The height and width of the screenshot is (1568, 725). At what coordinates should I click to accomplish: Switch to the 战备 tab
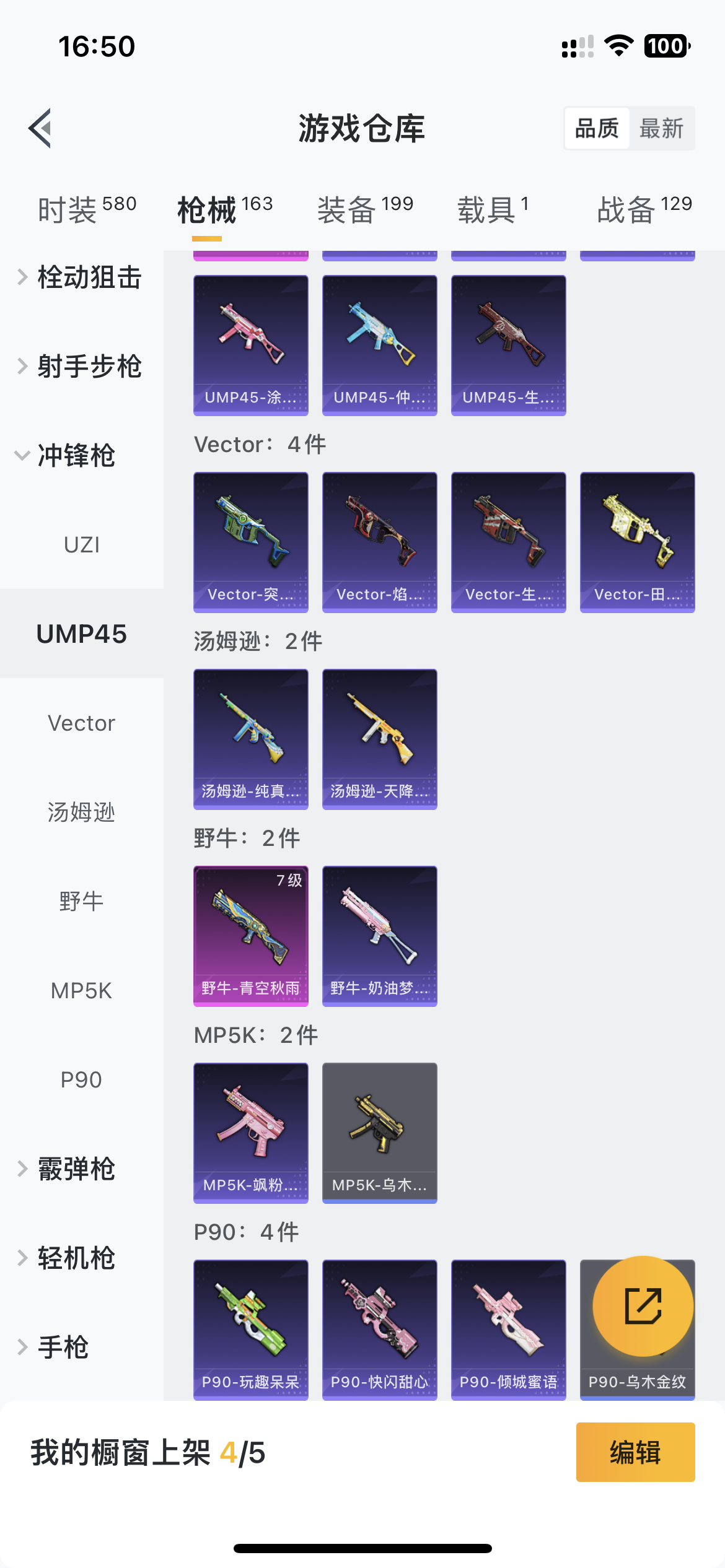coord(643,209)
